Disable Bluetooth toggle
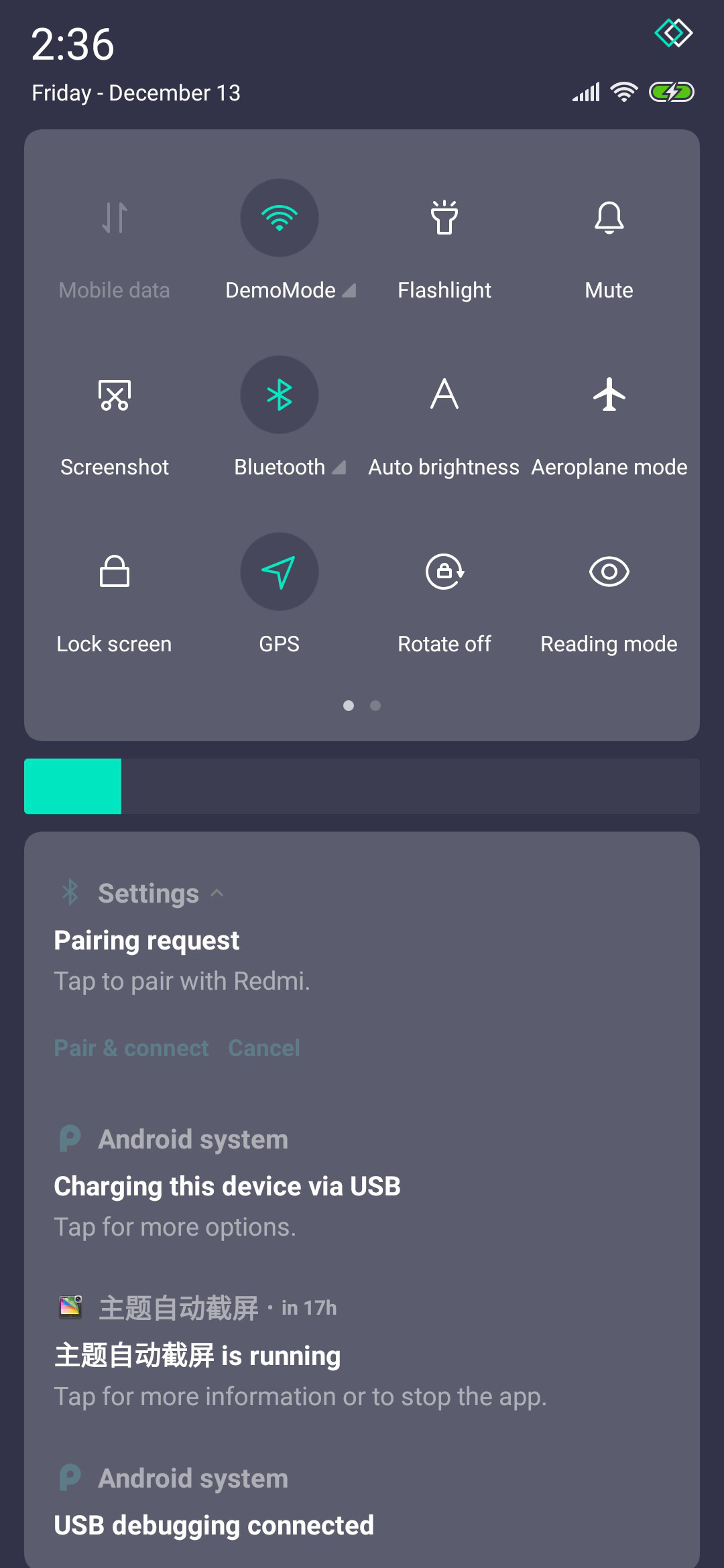Viewport: 724px width, 1568px height. click(x=280, y=395)
